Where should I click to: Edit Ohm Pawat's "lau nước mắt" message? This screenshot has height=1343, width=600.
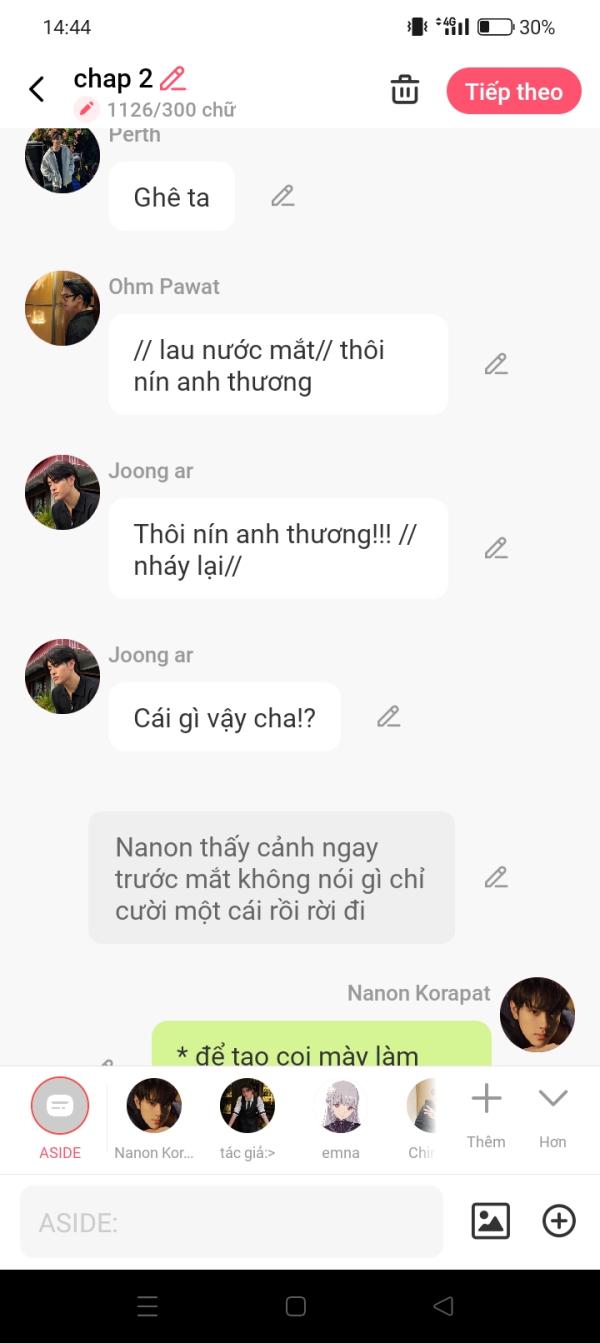click(x=496, y=364)
